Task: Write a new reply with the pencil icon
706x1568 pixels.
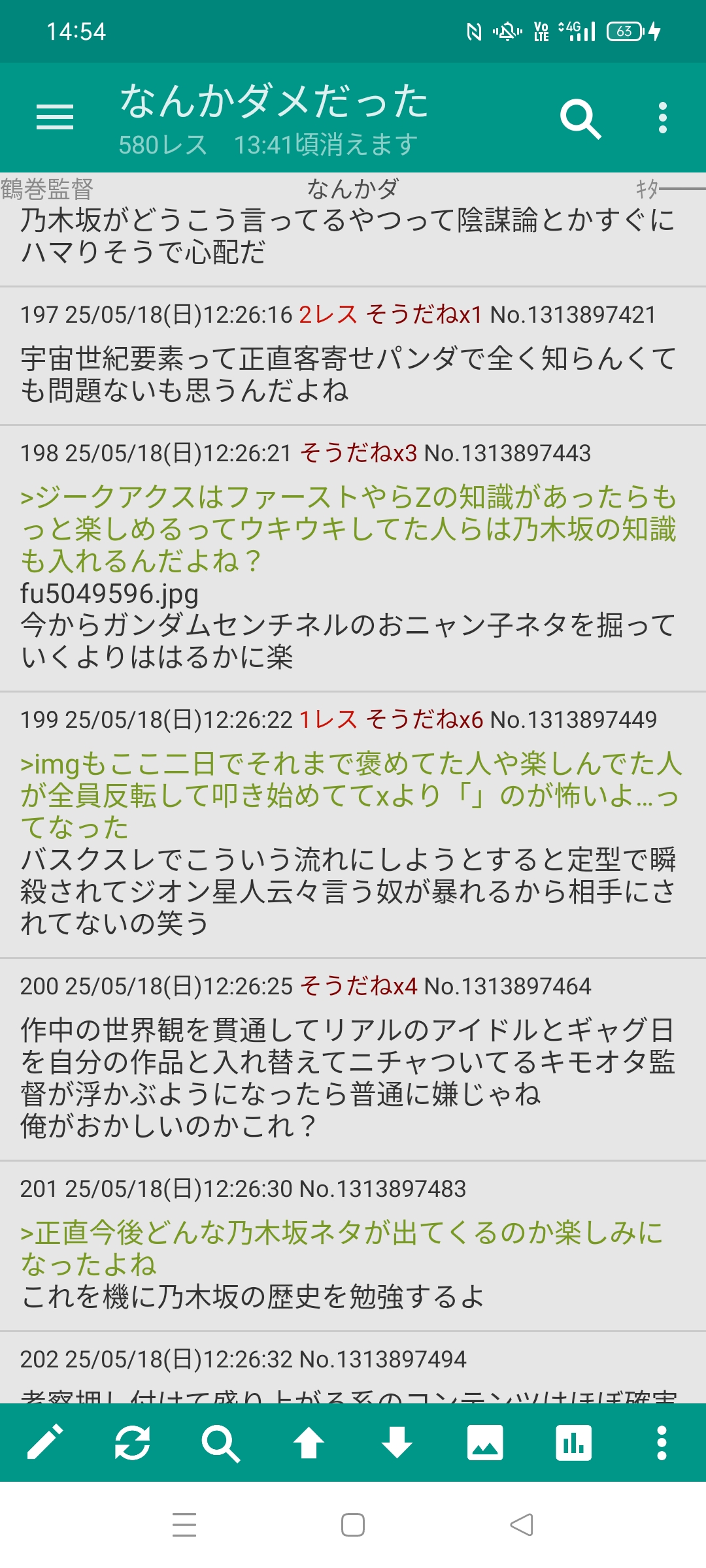Action: (44, 1442)
